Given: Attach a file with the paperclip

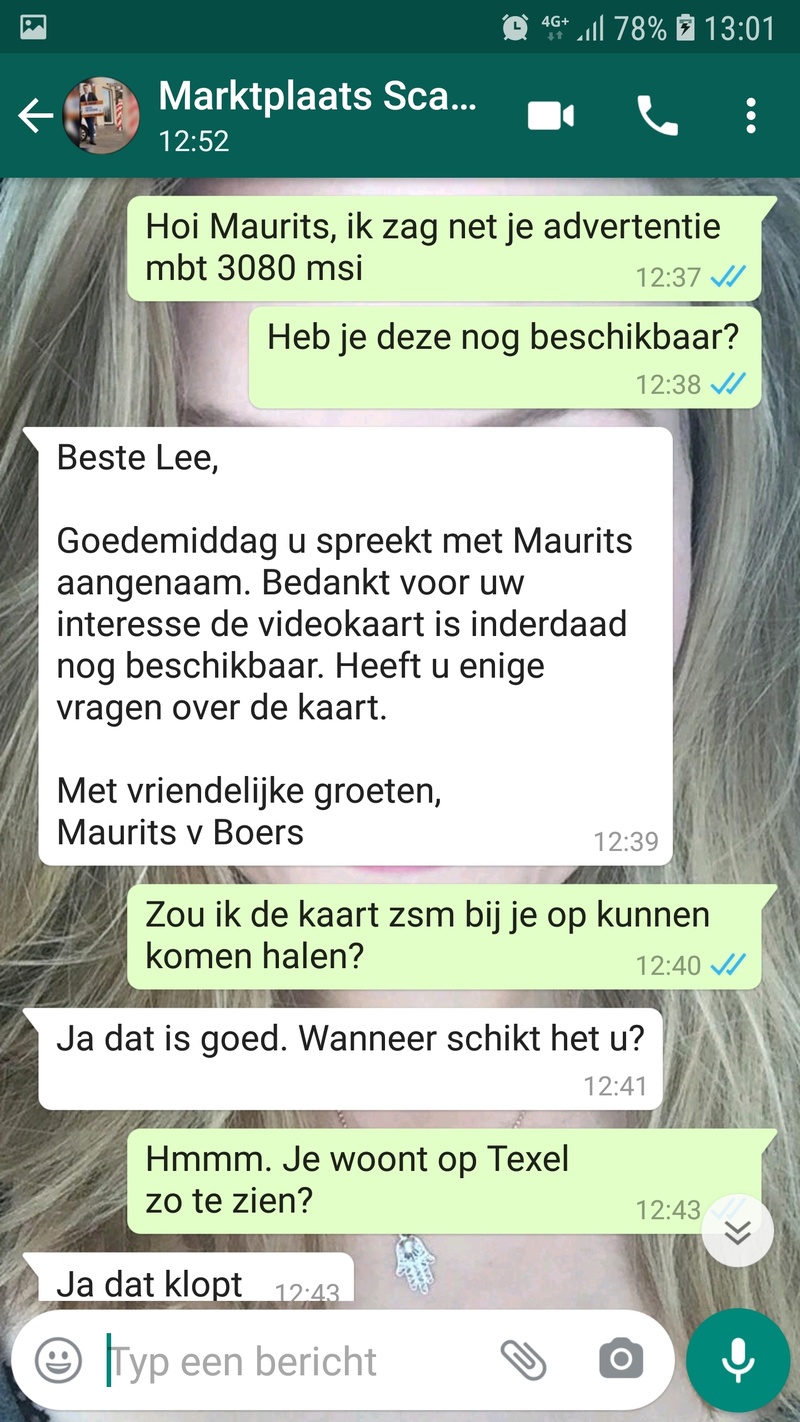Looking at the screenshot, I should coord(523,1359).
